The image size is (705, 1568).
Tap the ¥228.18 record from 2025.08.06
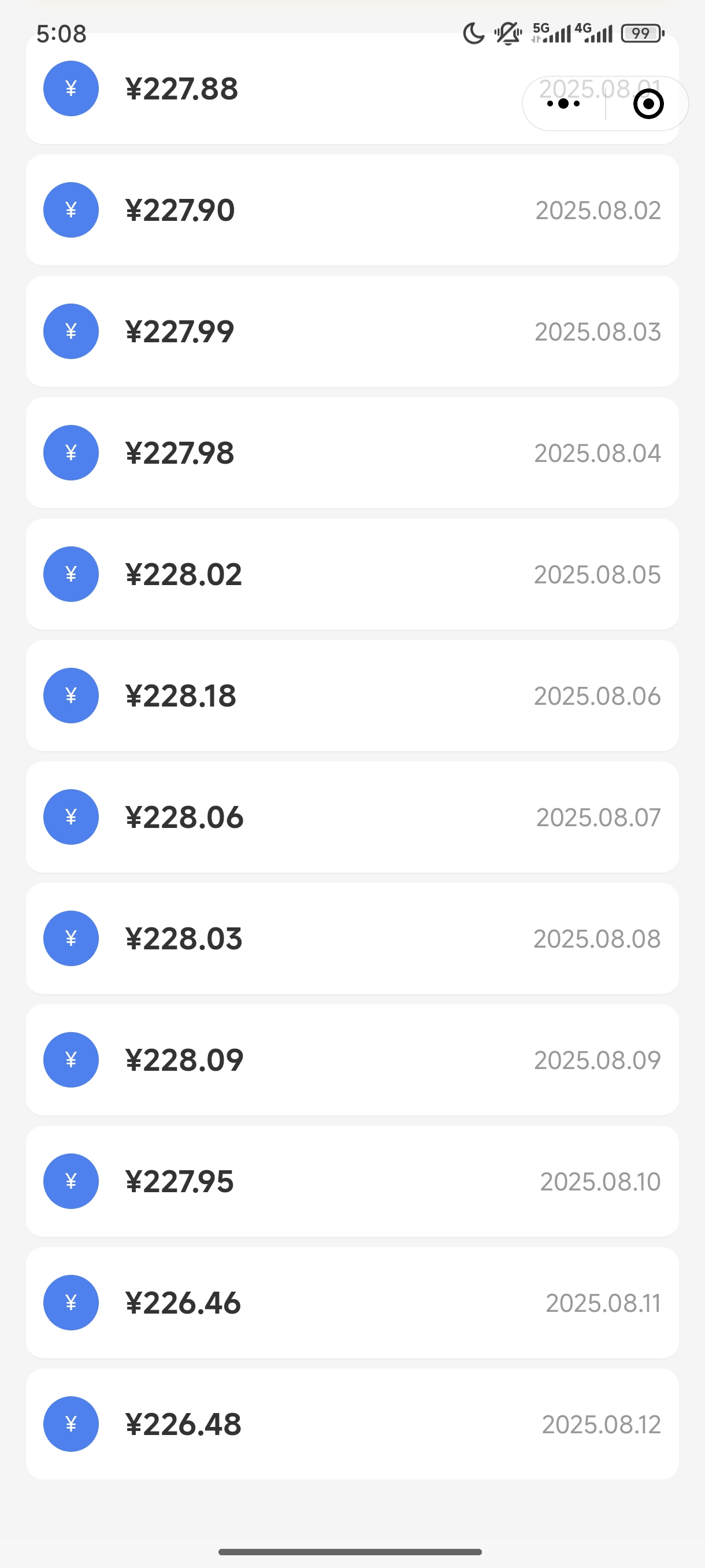pos(352,696)
